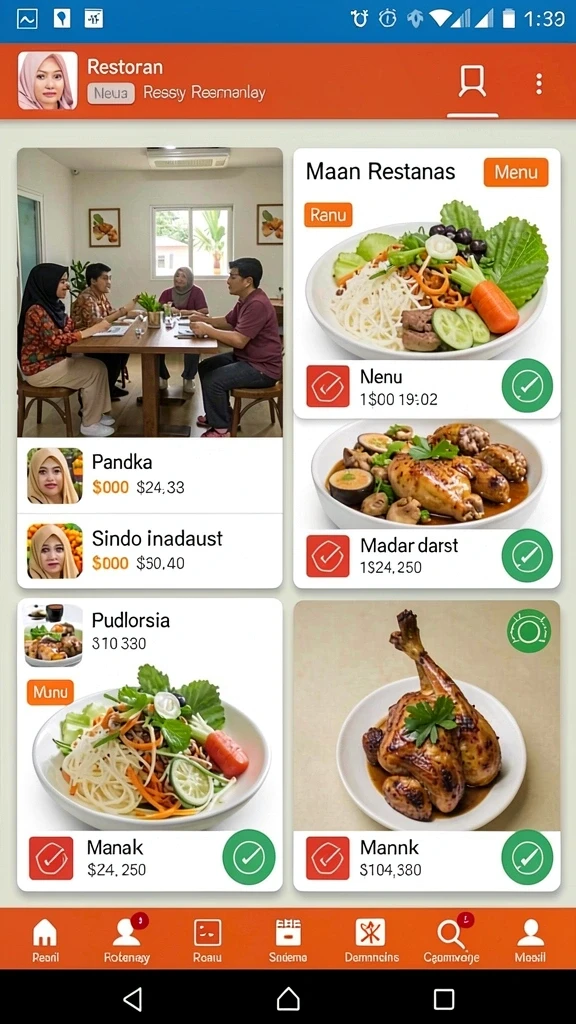This screenshot has width=576, height=1024.
Task: Open the restaurant dining room photo
Action: (150, 292)
